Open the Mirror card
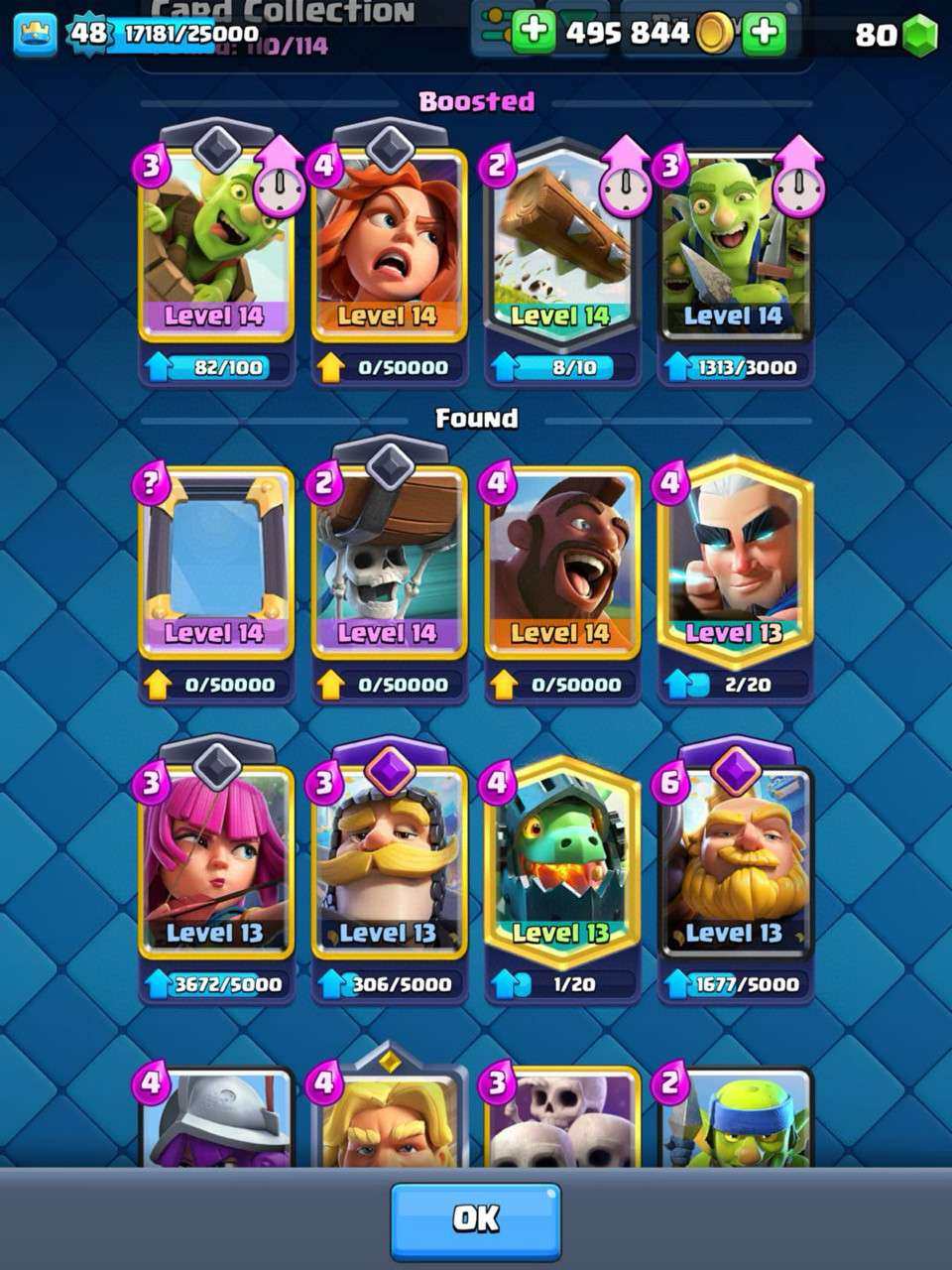 tap(216, 566)
